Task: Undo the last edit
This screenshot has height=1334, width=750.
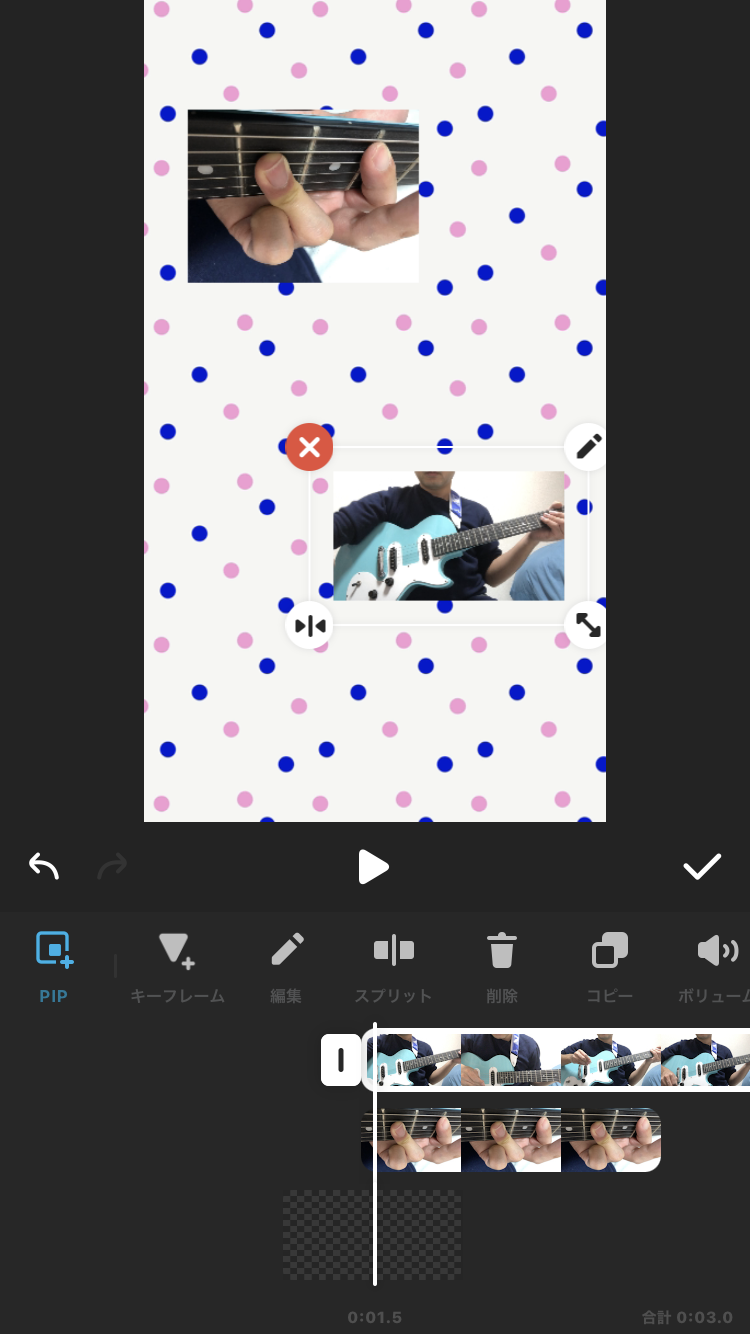Action: click(44, 866)
